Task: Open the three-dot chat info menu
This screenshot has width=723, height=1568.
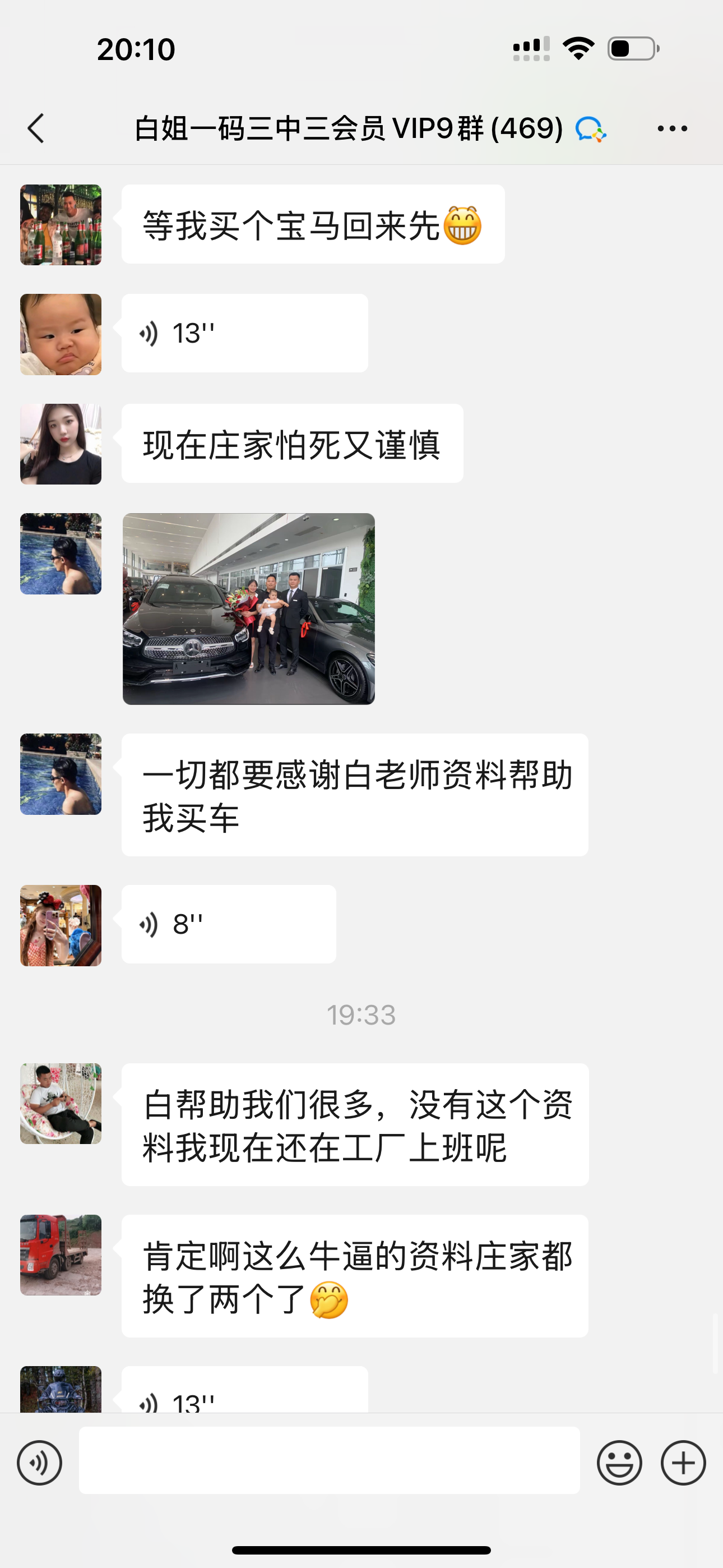Action: (672, 128)
